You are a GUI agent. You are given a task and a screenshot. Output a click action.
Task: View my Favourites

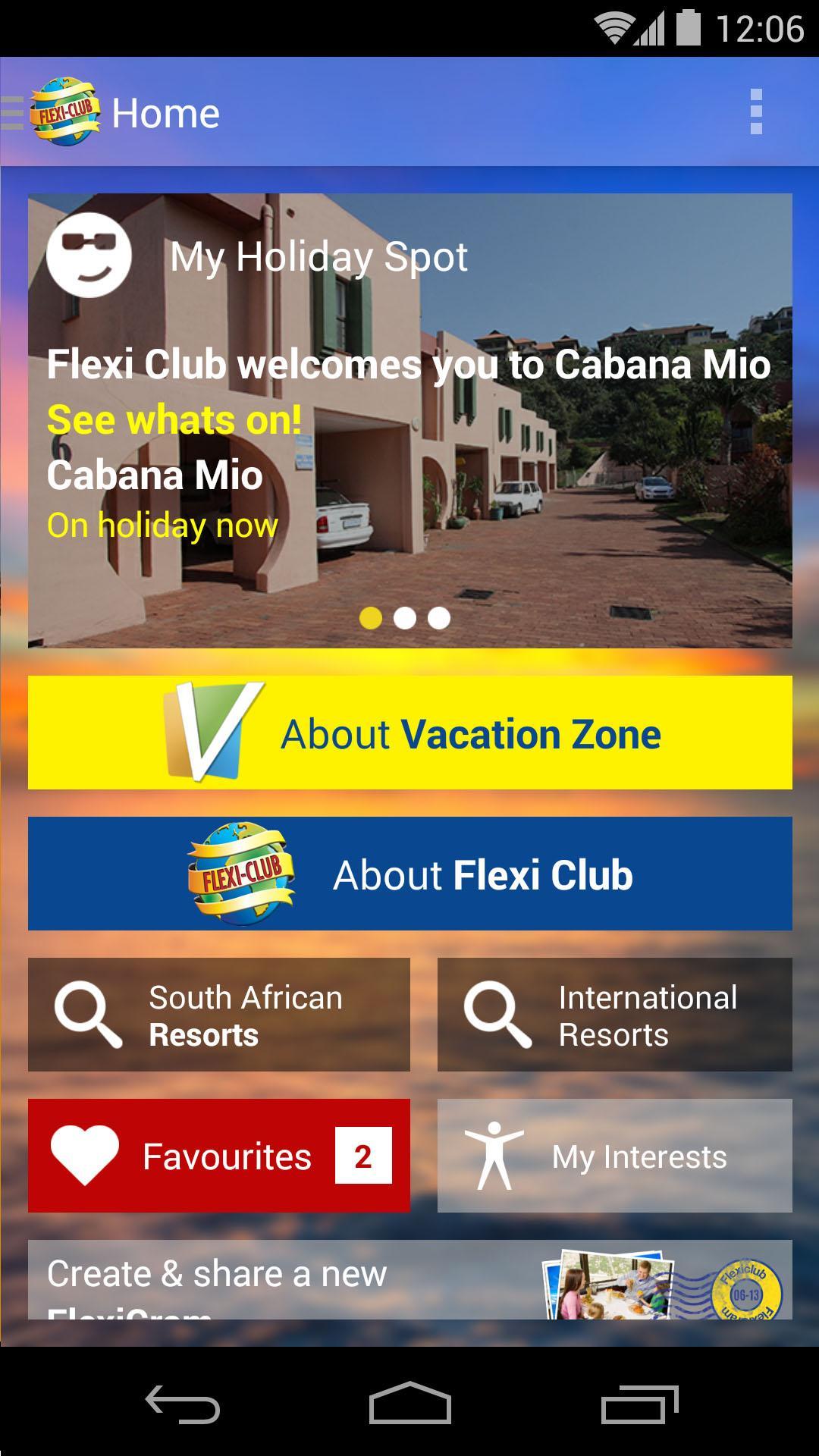[x=218, y=1156]
